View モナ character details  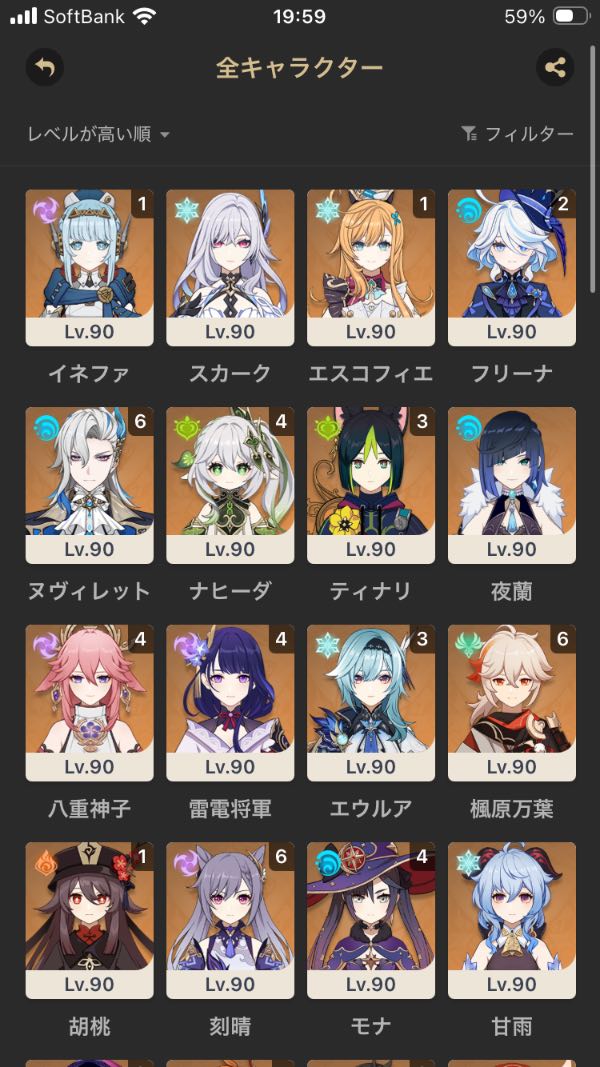click(371, 920)
